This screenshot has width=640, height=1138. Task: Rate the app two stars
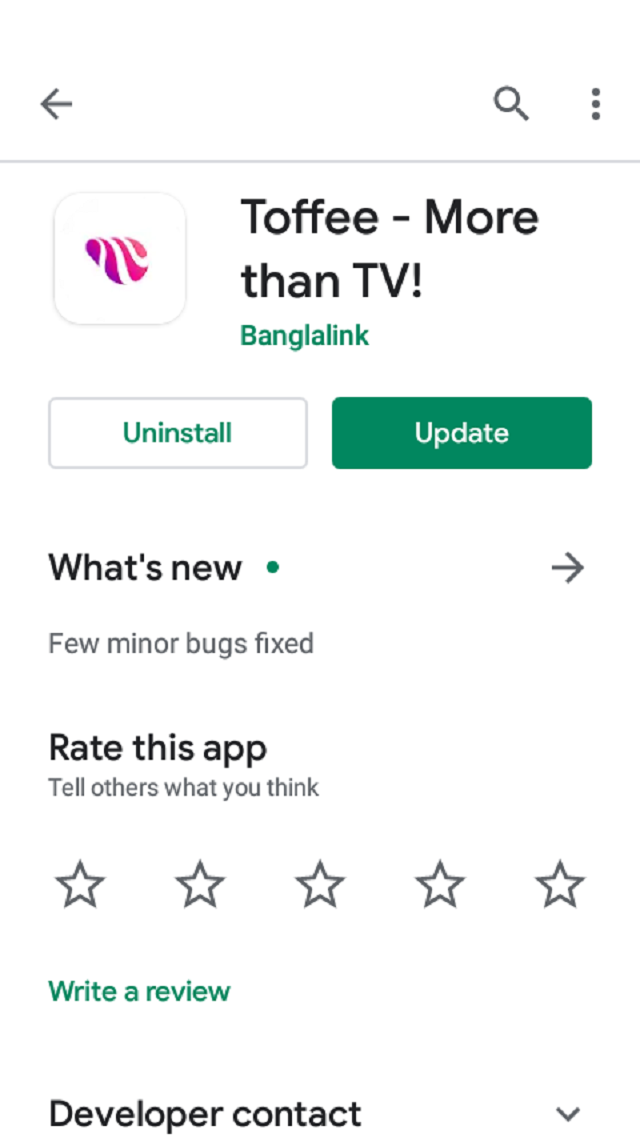[200, 885]
